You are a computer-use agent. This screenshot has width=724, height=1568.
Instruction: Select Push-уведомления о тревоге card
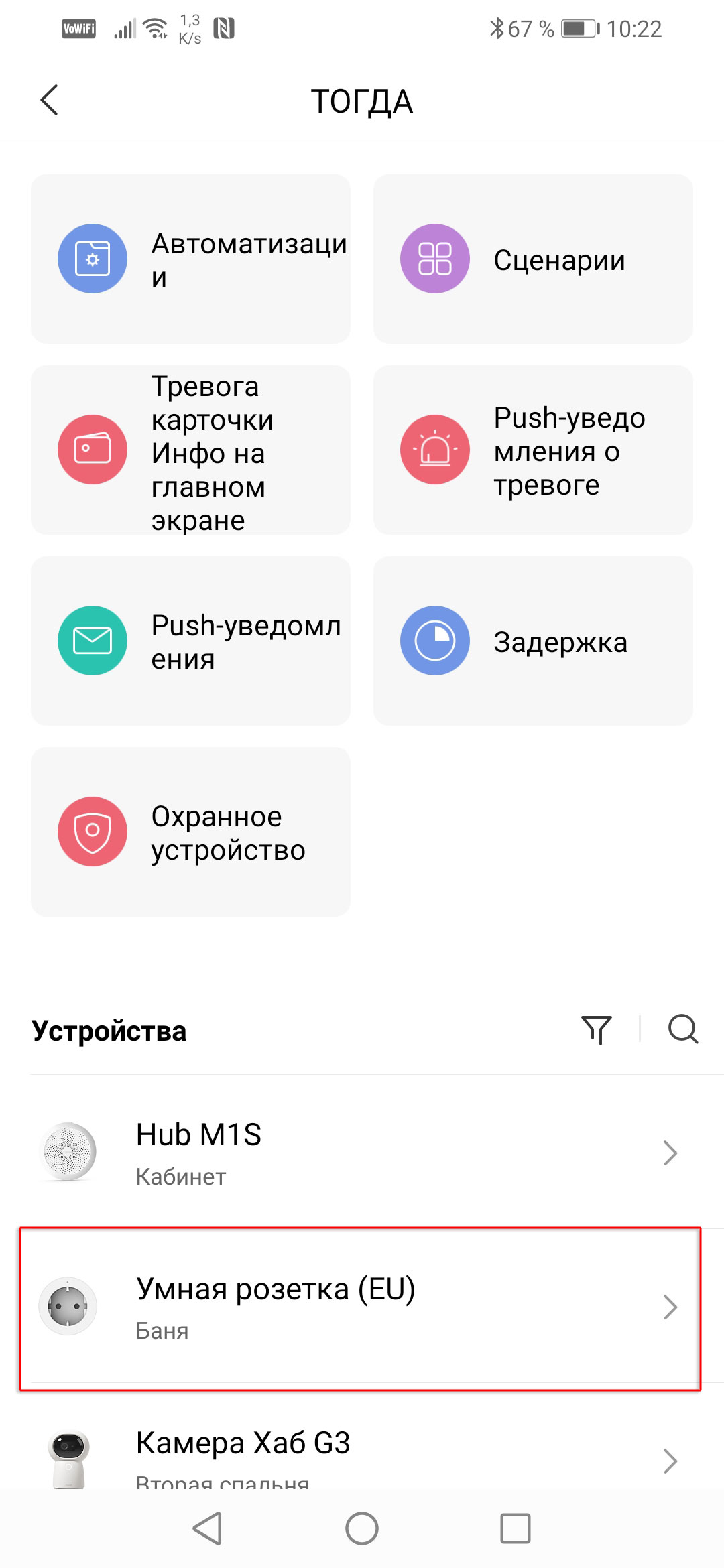pyautogui.click(x=532, y=450)
